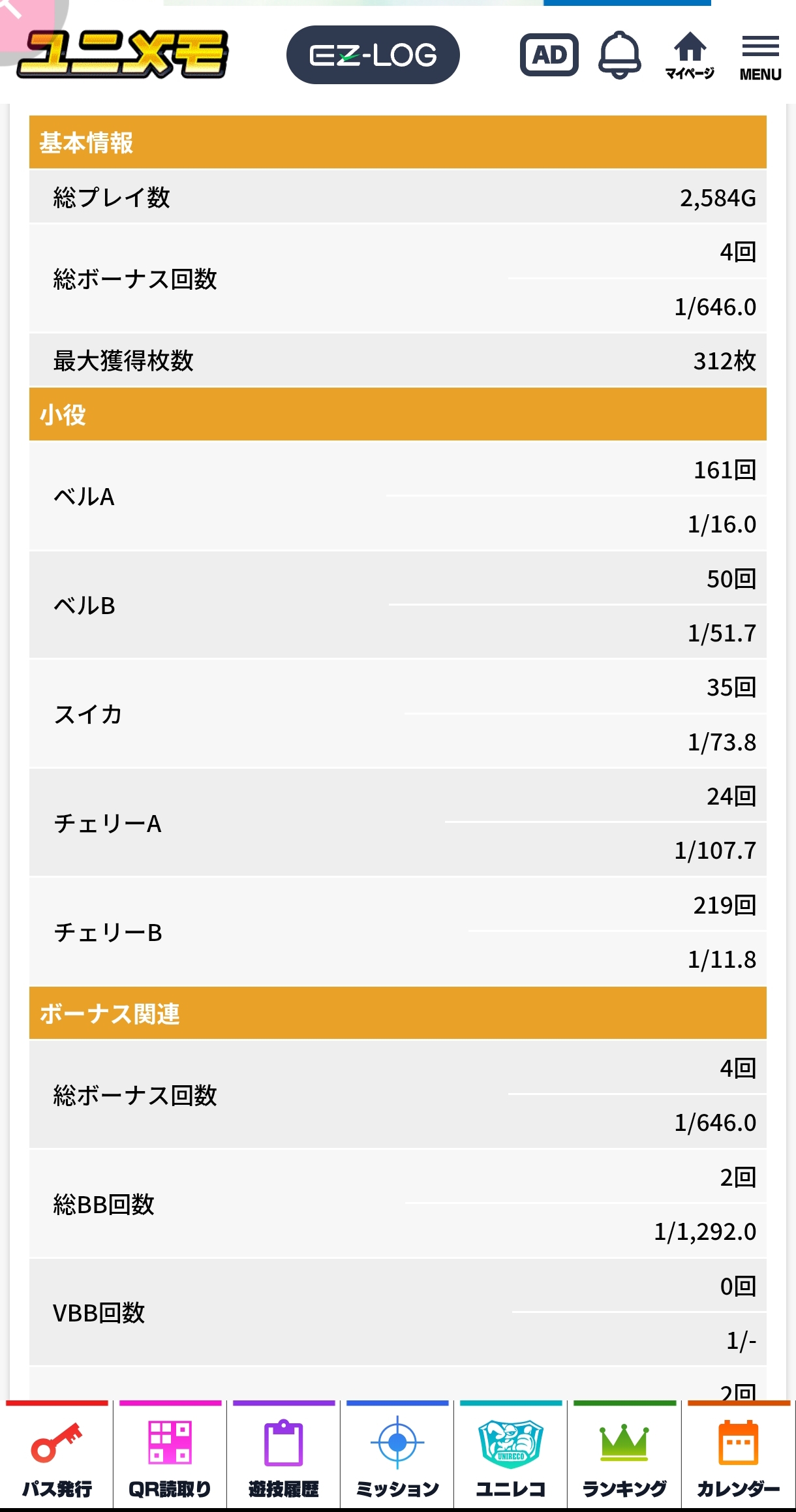Open the カレンダー tab
Screen dimensions: 796x1512
click(x=739, y=1455)
